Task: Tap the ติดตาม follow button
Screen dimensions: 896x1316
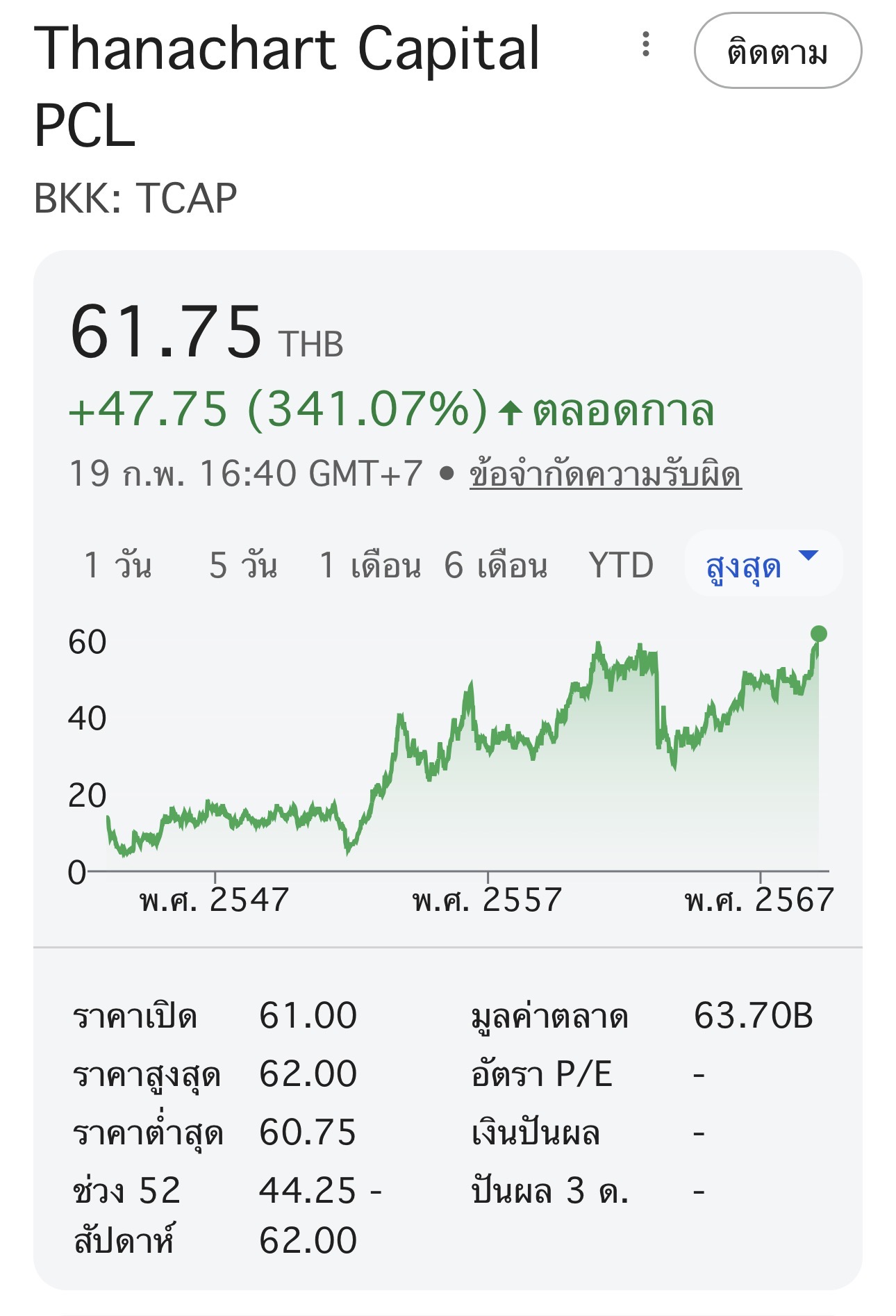Action: (x=777, y=51)
